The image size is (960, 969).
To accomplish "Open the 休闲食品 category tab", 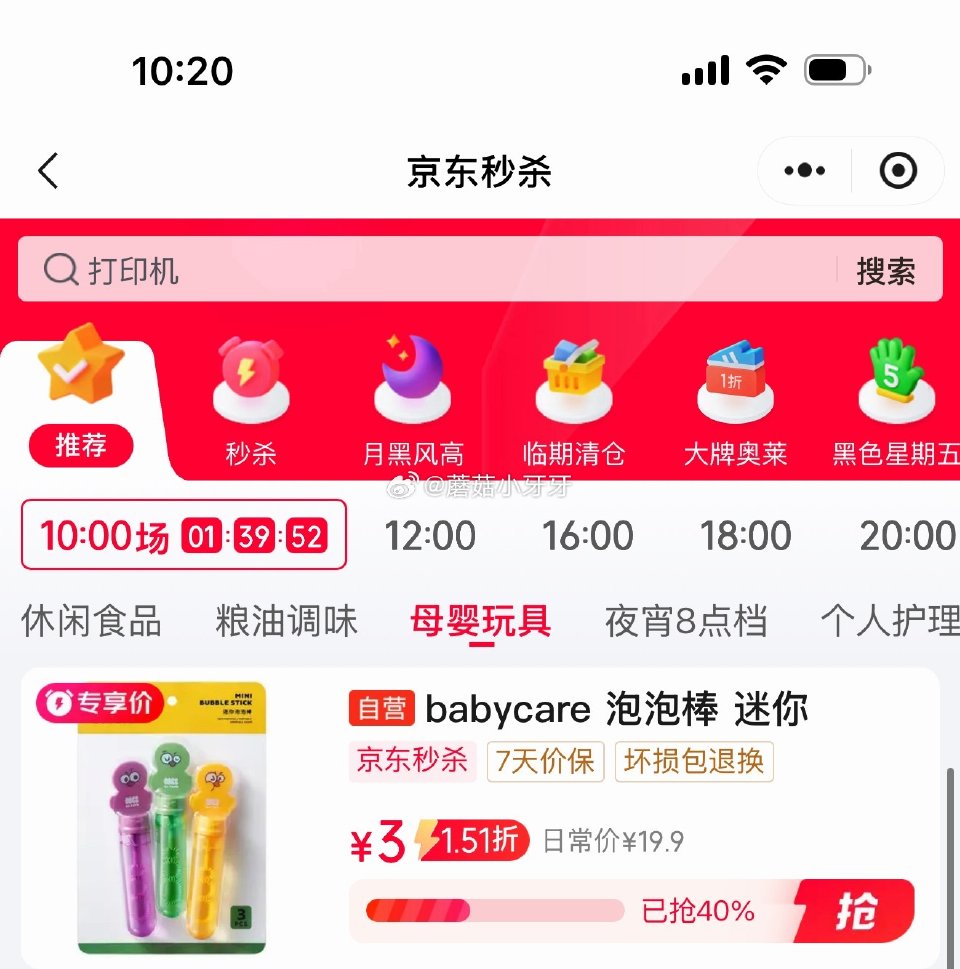I will (90, 621).
